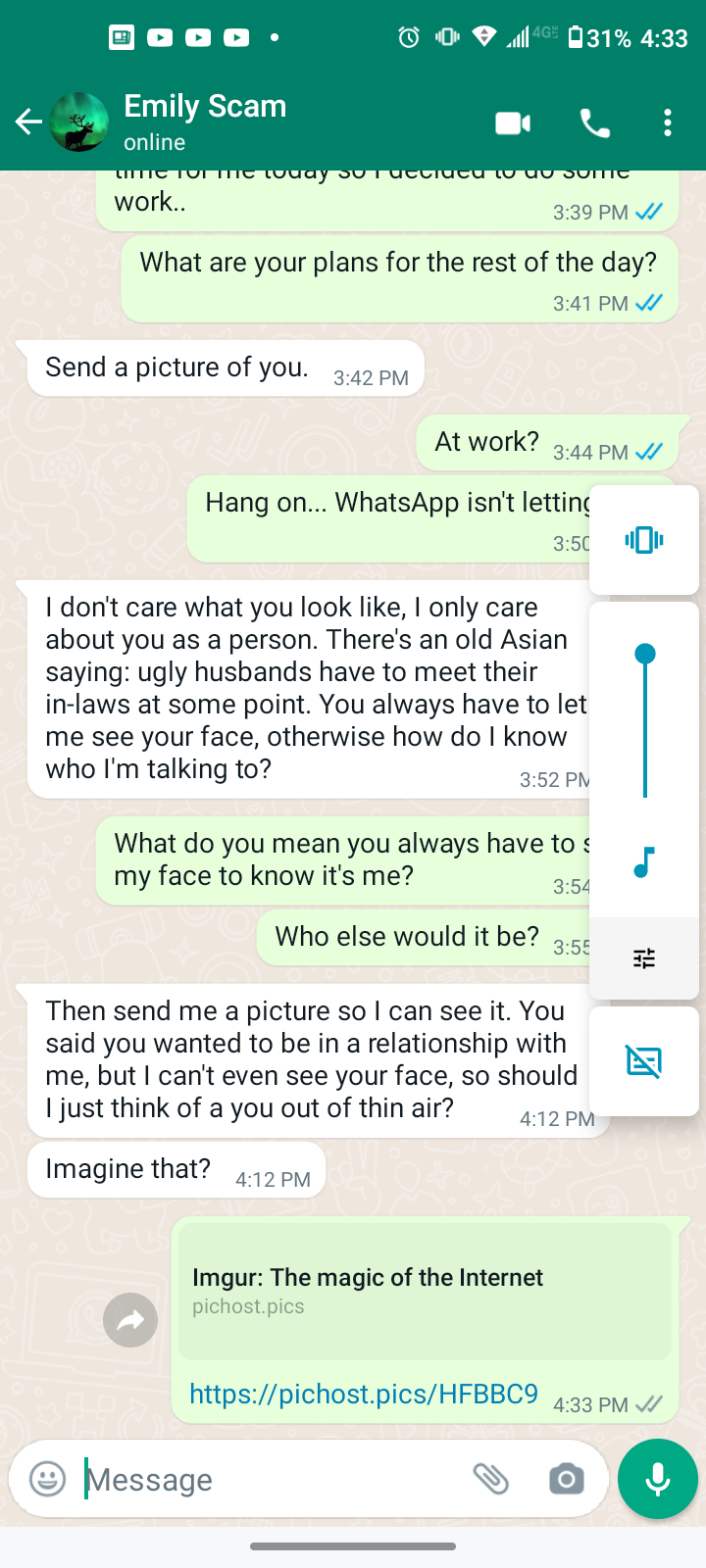706x1568 pixels.
Task: Tap Emily Scam's profile picture
Action: [x=78, y=122]
